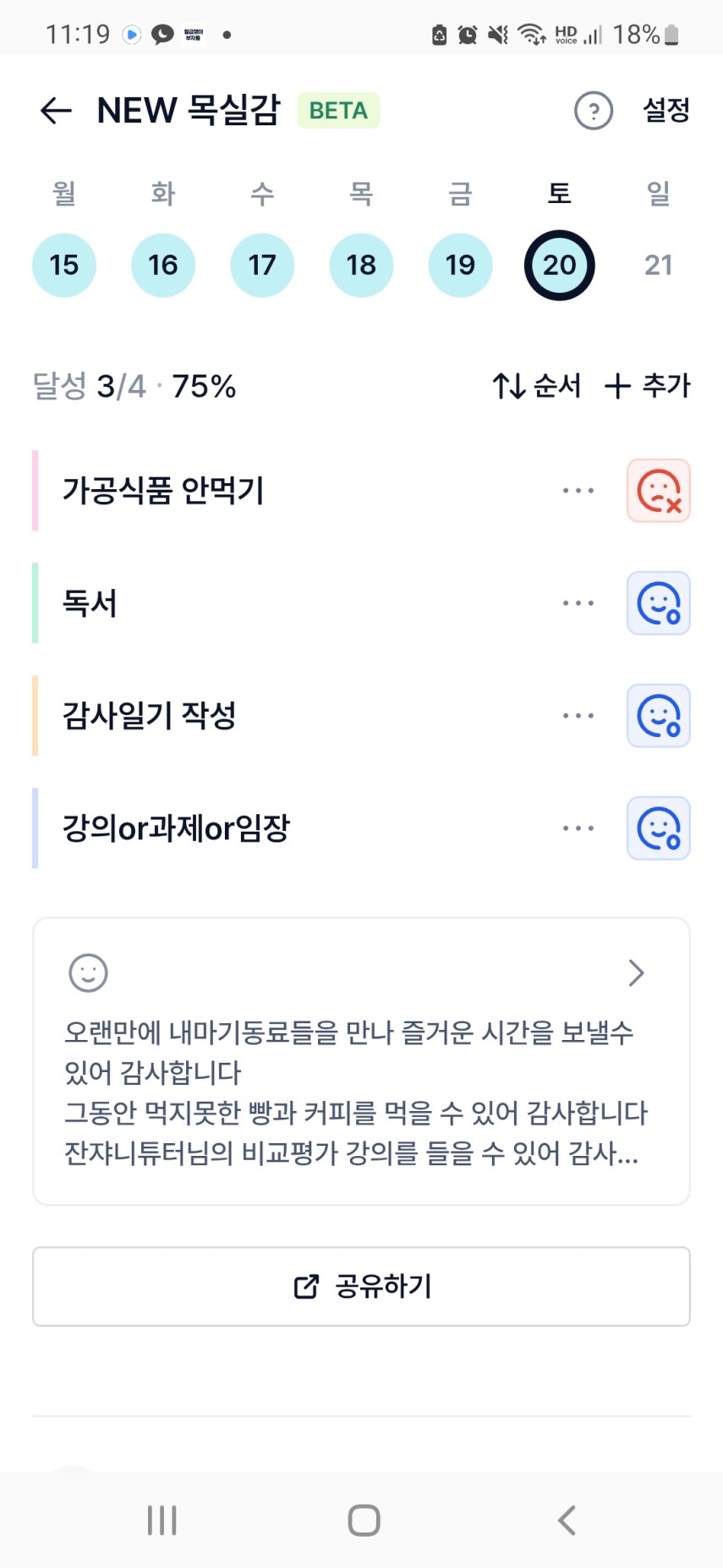Open more options for 강의or과제or임장
The height and width of the screenshot is (1568, 723).
click(x=578, y=828)
